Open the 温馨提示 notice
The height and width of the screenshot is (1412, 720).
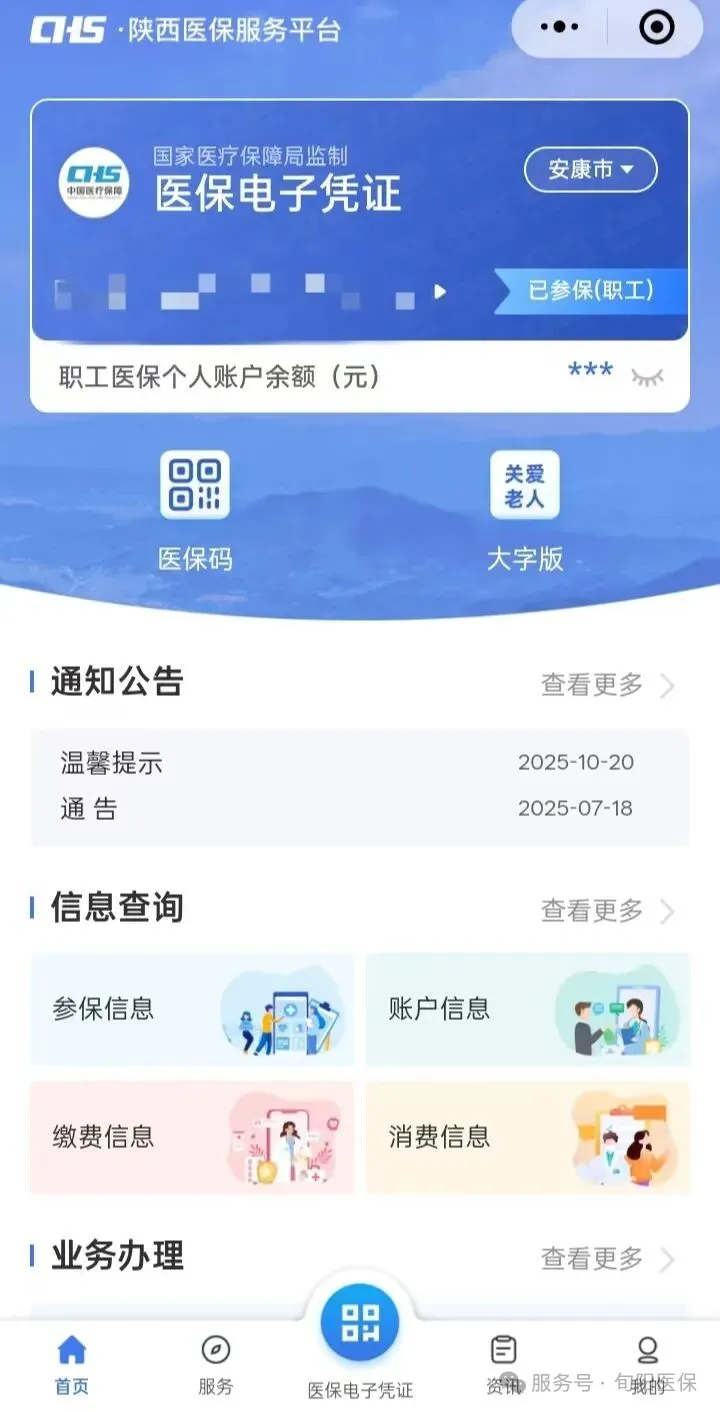[x=112, y=764]
